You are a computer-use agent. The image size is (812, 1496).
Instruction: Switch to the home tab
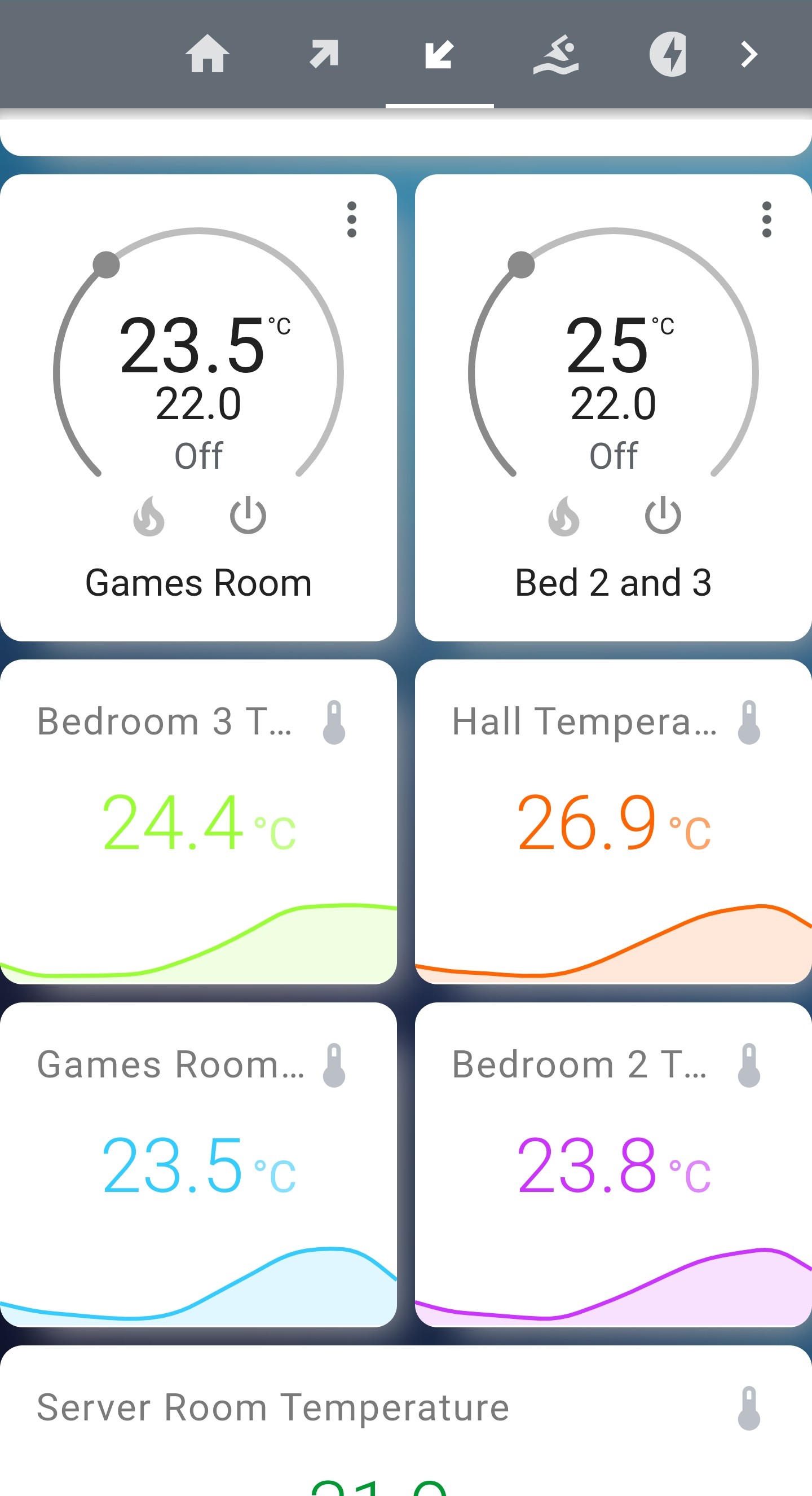pyautogui.click(x=207, y=54)
